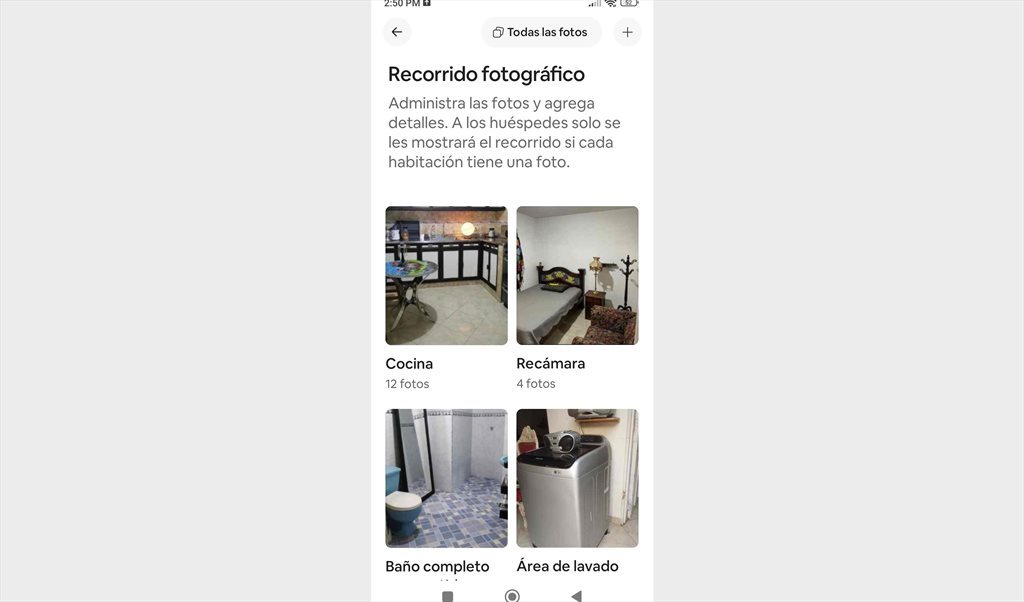Open the Recámara photo group
The image size is (1024, 602).
pos(577,276)
